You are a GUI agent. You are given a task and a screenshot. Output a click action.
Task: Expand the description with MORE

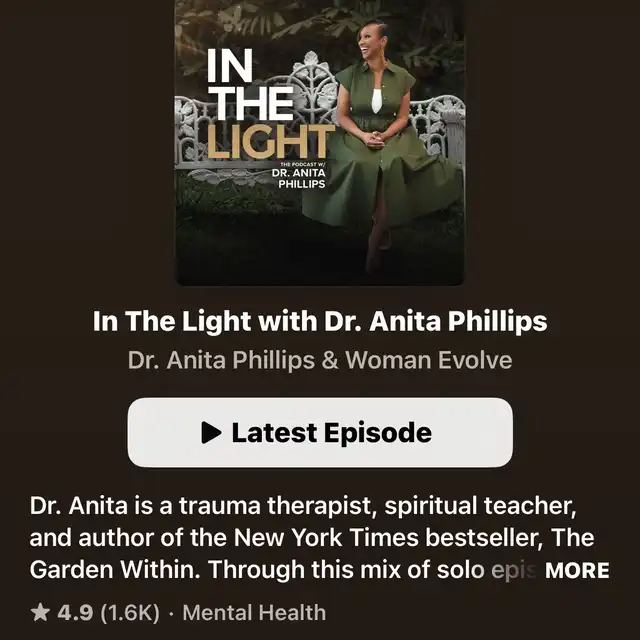[577, 570]
